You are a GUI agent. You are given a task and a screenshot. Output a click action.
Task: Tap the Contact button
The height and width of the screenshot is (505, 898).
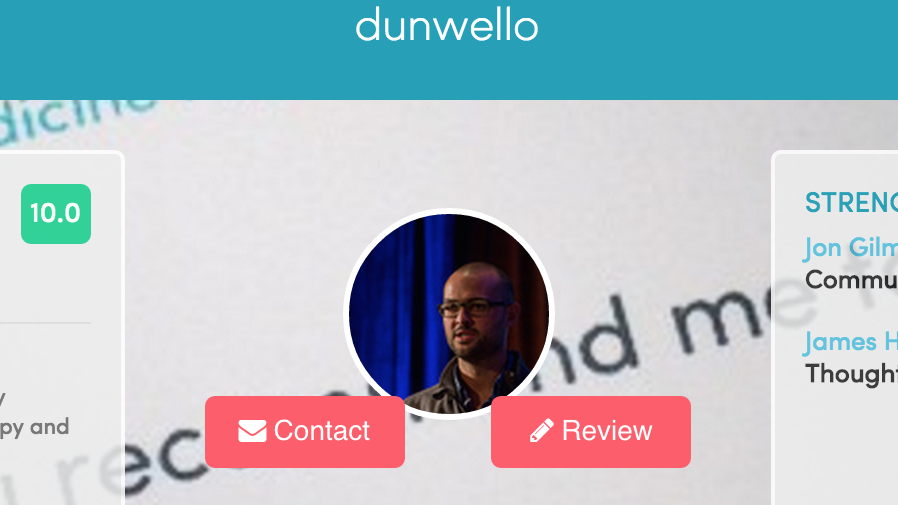click(305, 431)
